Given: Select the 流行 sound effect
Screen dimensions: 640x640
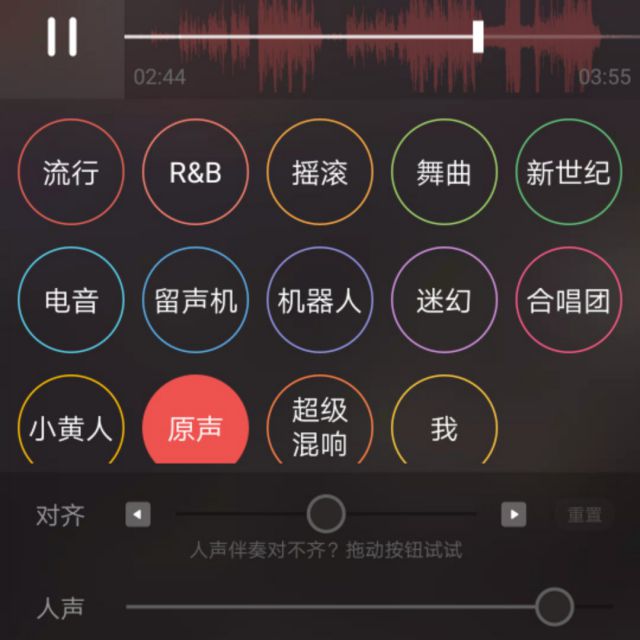Looking at the screenshot, I should click(x=71, y=172).
